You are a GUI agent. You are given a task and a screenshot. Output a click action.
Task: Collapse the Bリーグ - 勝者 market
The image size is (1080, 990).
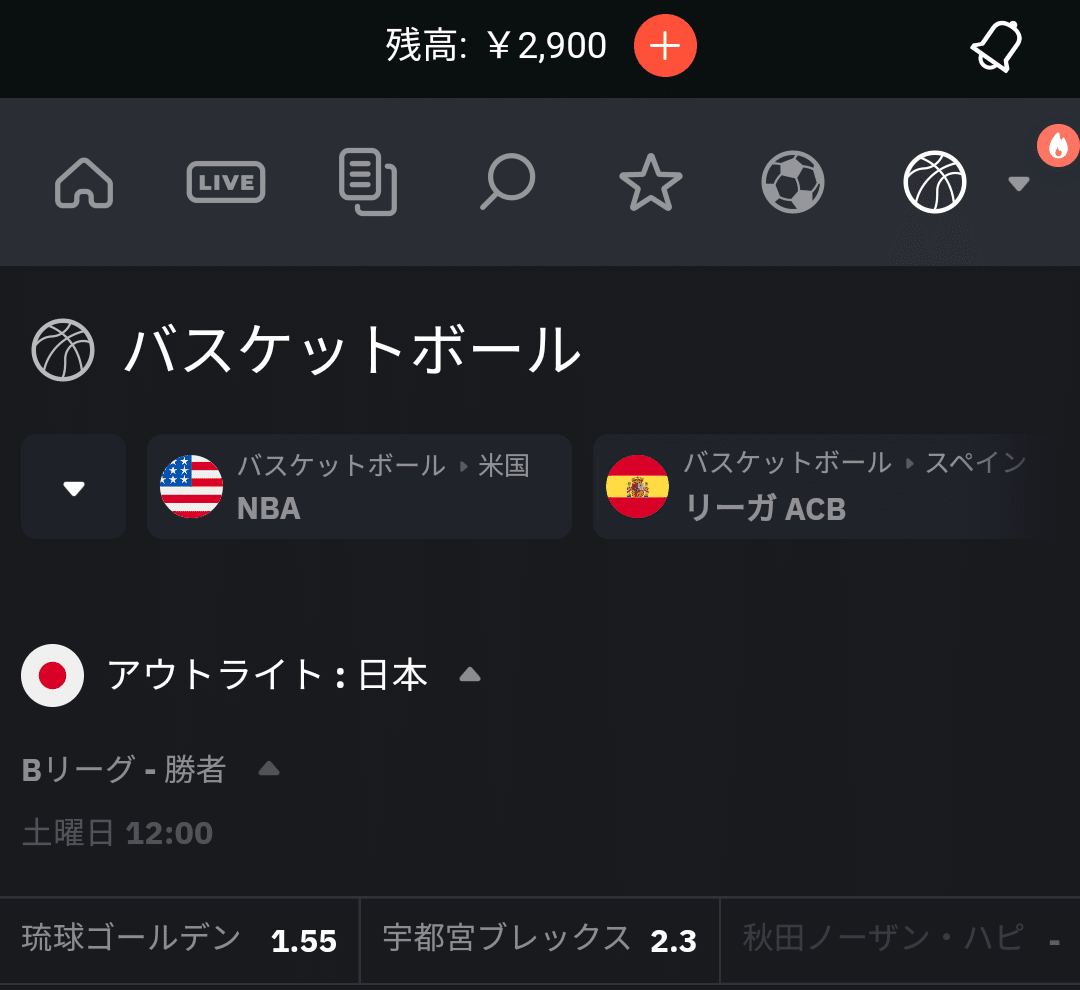click(268, 769)
